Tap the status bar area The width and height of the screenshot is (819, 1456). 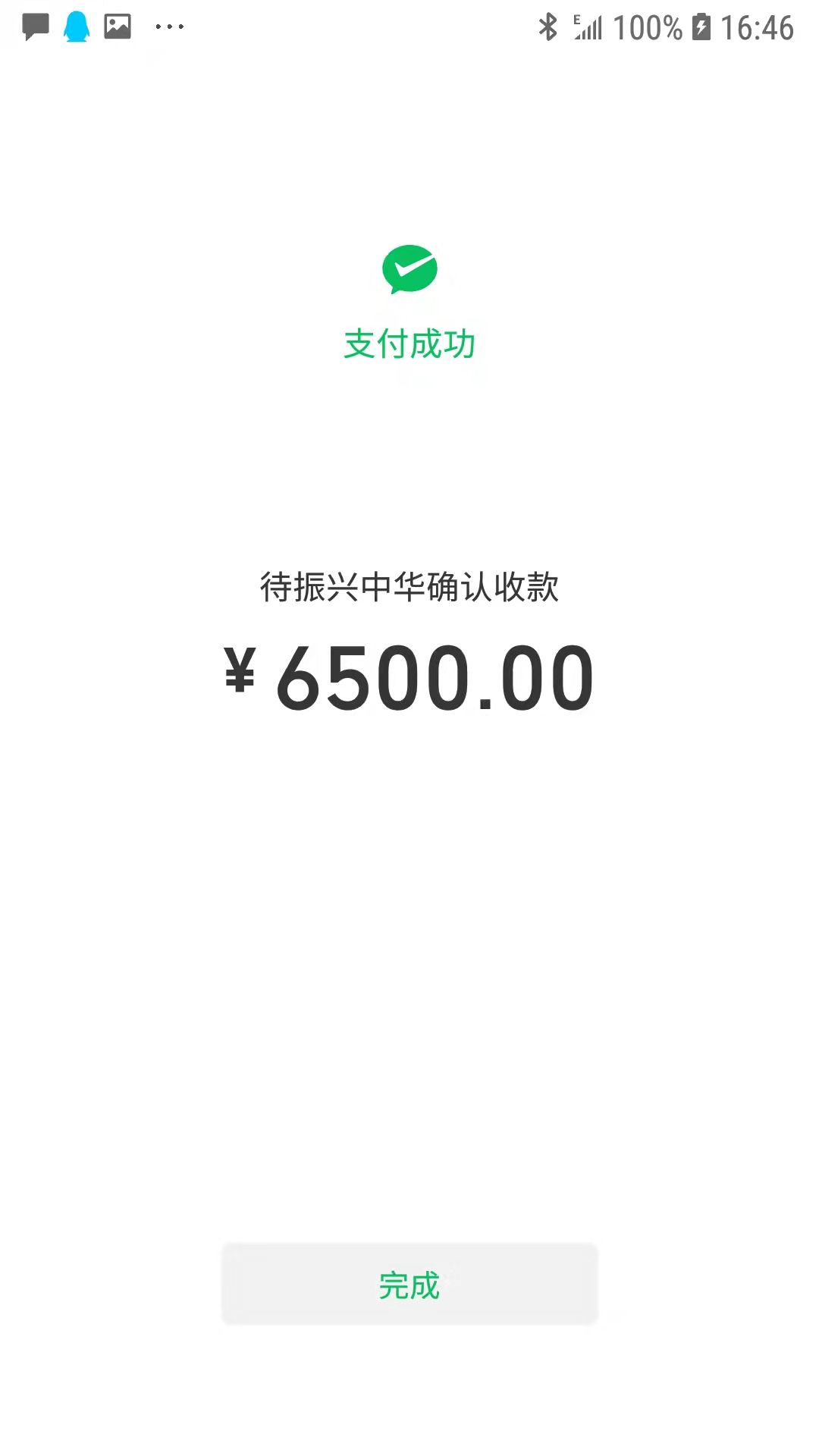click(409, 27)
